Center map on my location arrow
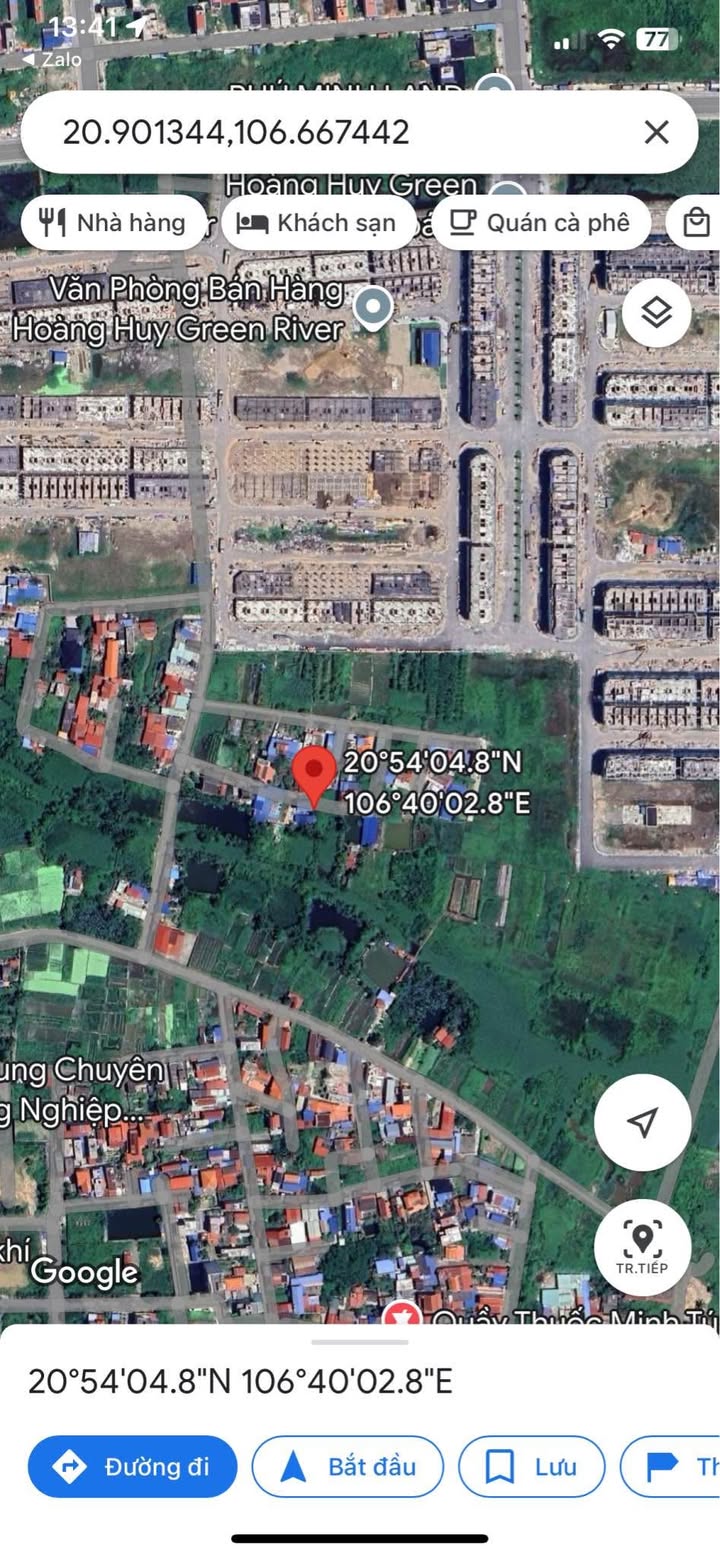Image resolution: width=720 pixels, height=1557 pixels. click(x=642, y=1122)
